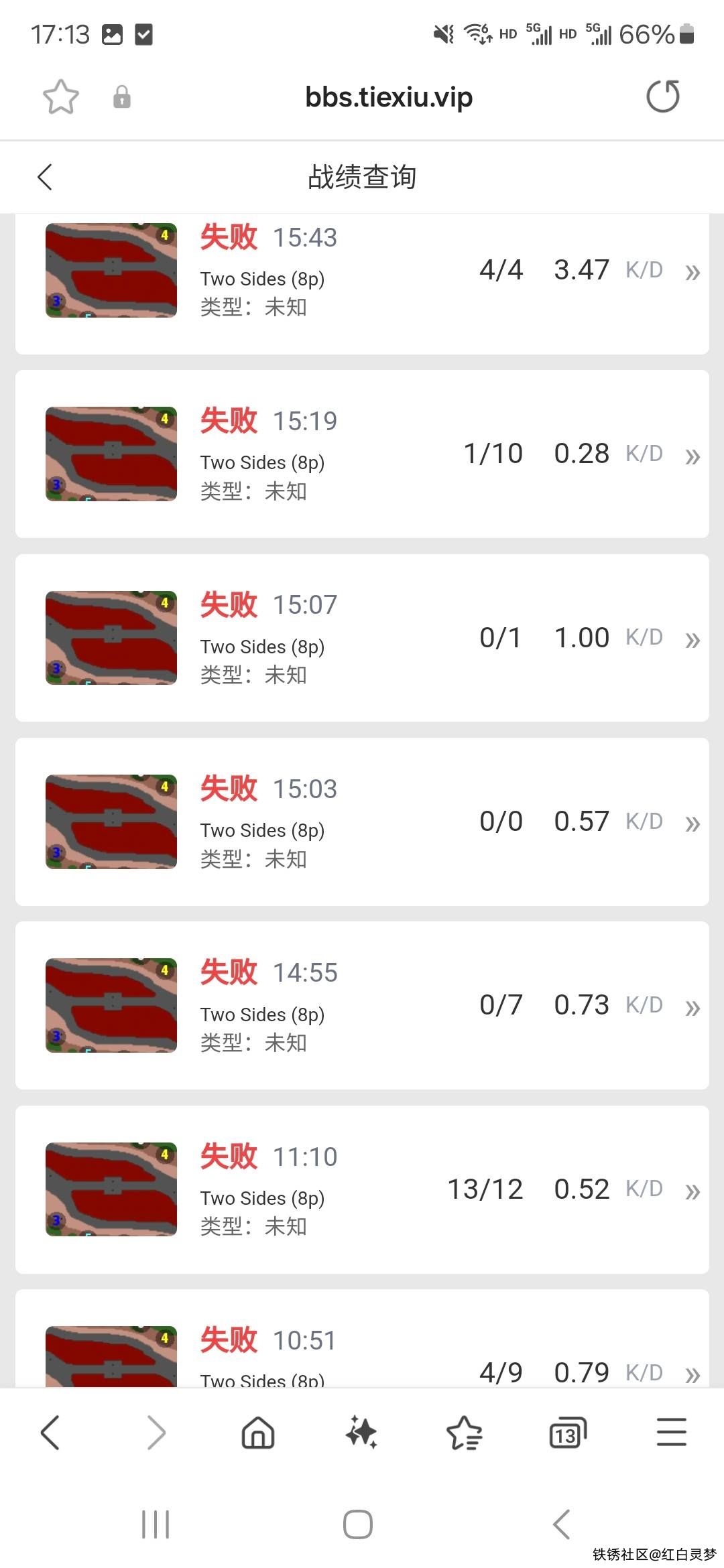Return to the phone home screen
Viewport: 724px width, 1568px height.
pos(358,1524)
